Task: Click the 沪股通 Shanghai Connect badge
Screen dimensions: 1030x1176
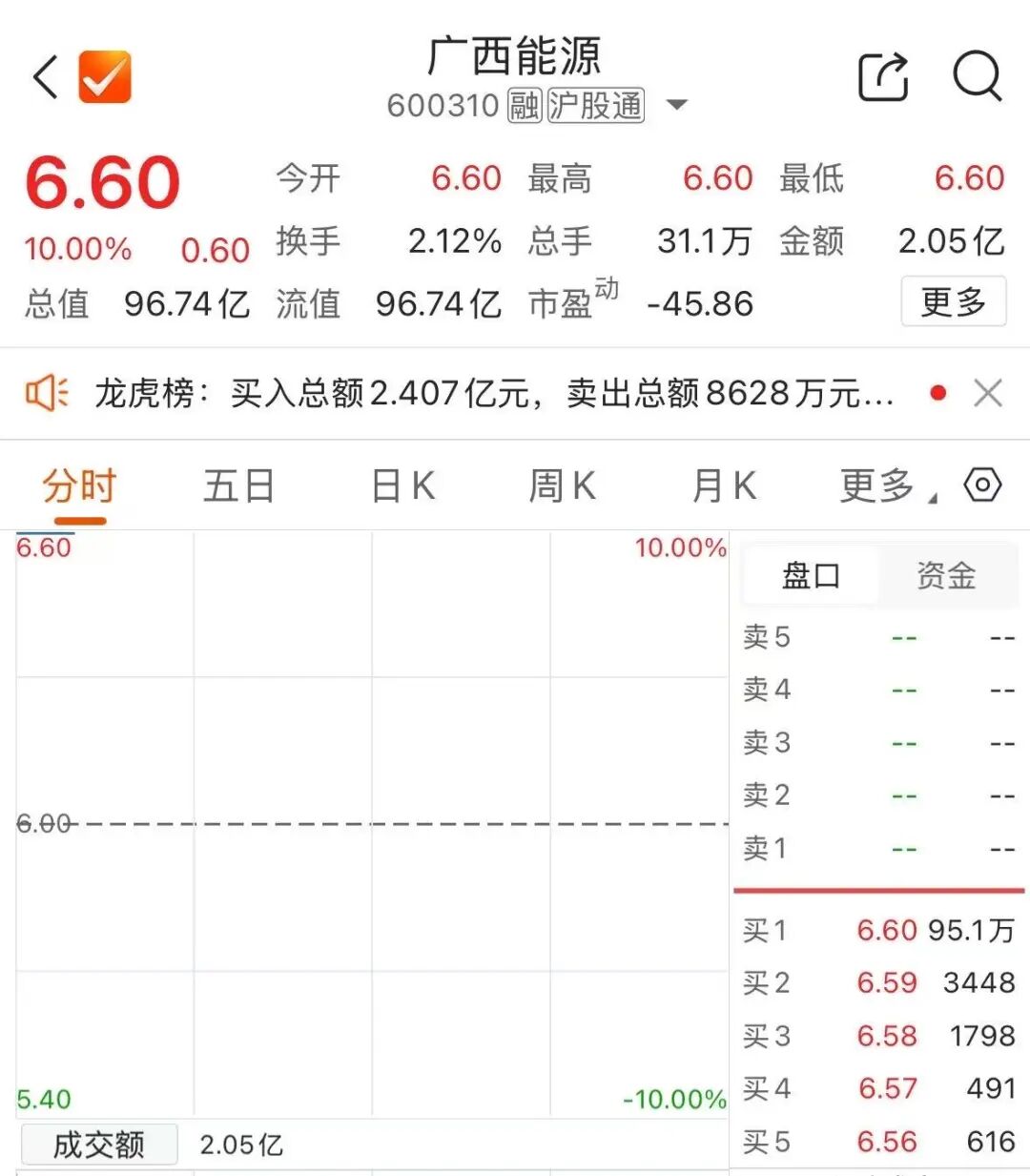Action: (596, 105)
